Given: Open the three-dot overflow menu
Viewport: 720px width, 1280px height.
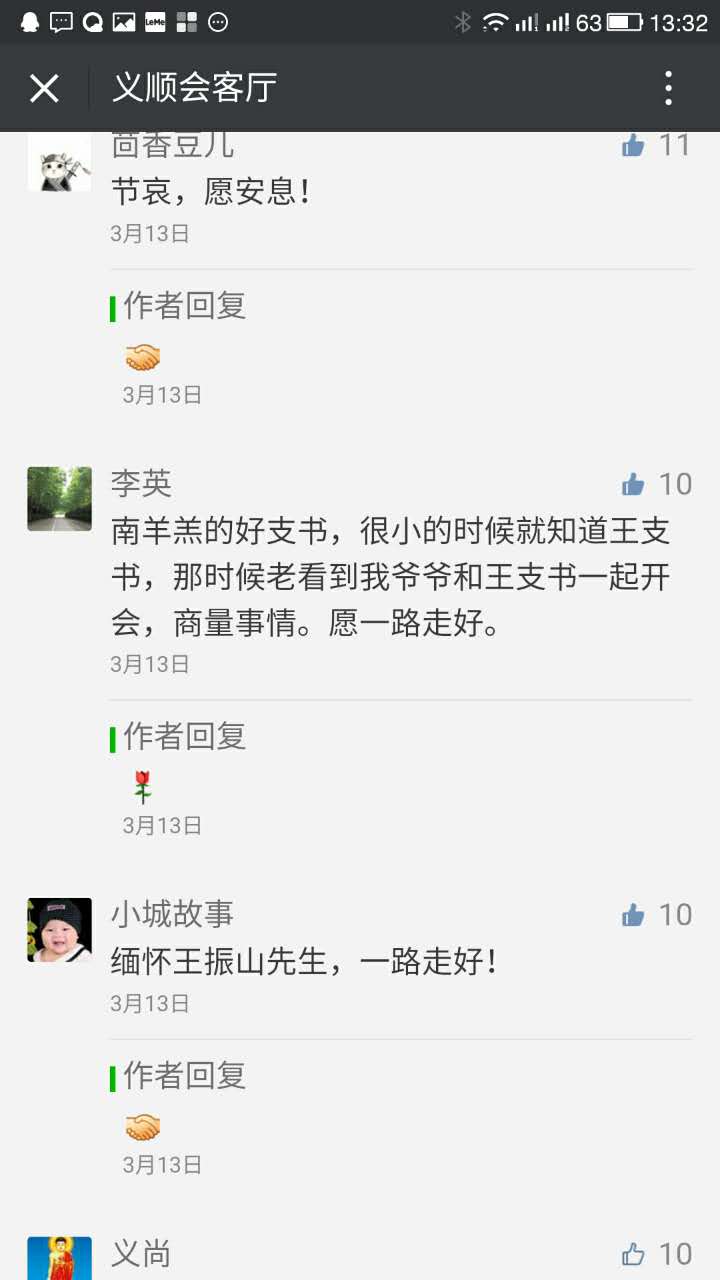Looking at the screenshot, I should 669,88.
